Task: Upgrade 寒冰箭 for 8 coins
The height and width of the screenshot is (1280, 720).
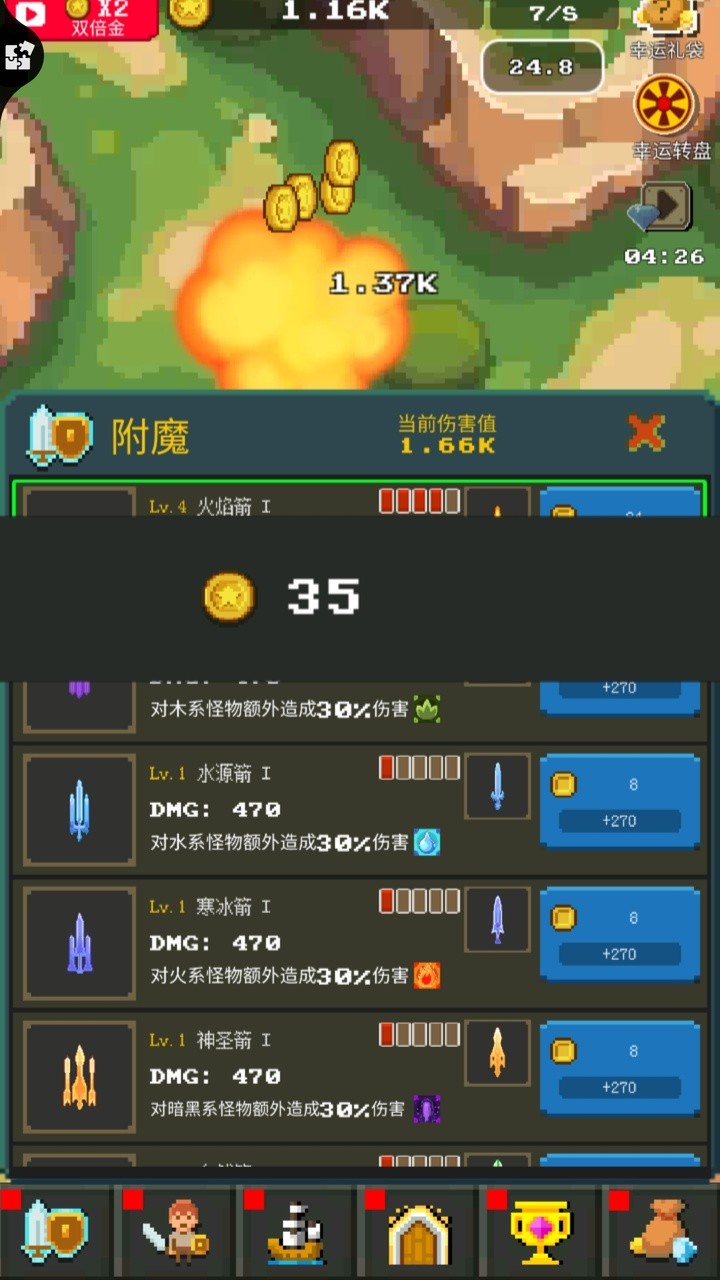Action: pos(619,936)
